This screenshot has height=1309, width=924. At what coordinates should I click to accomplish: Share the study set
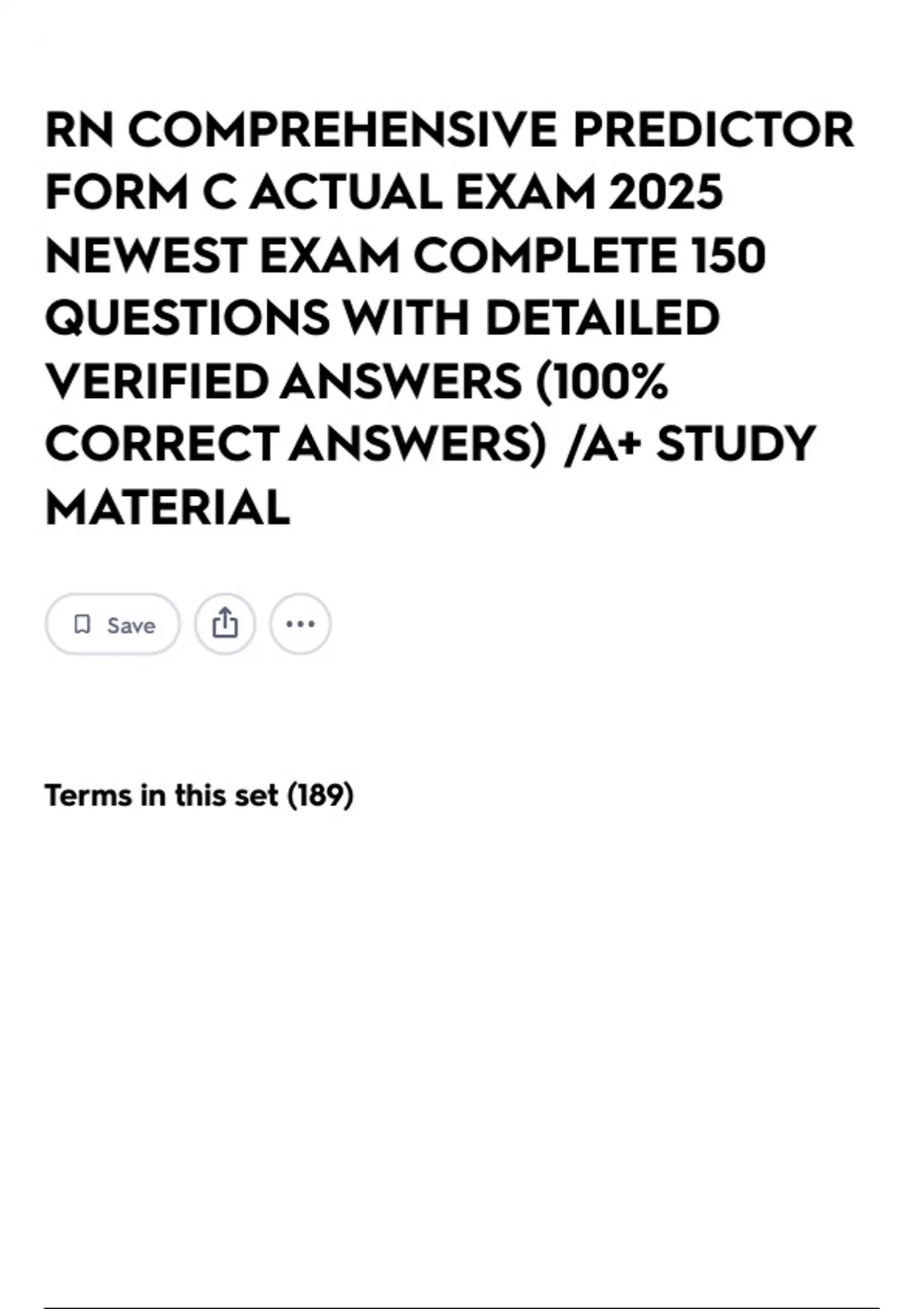point(224,624)
